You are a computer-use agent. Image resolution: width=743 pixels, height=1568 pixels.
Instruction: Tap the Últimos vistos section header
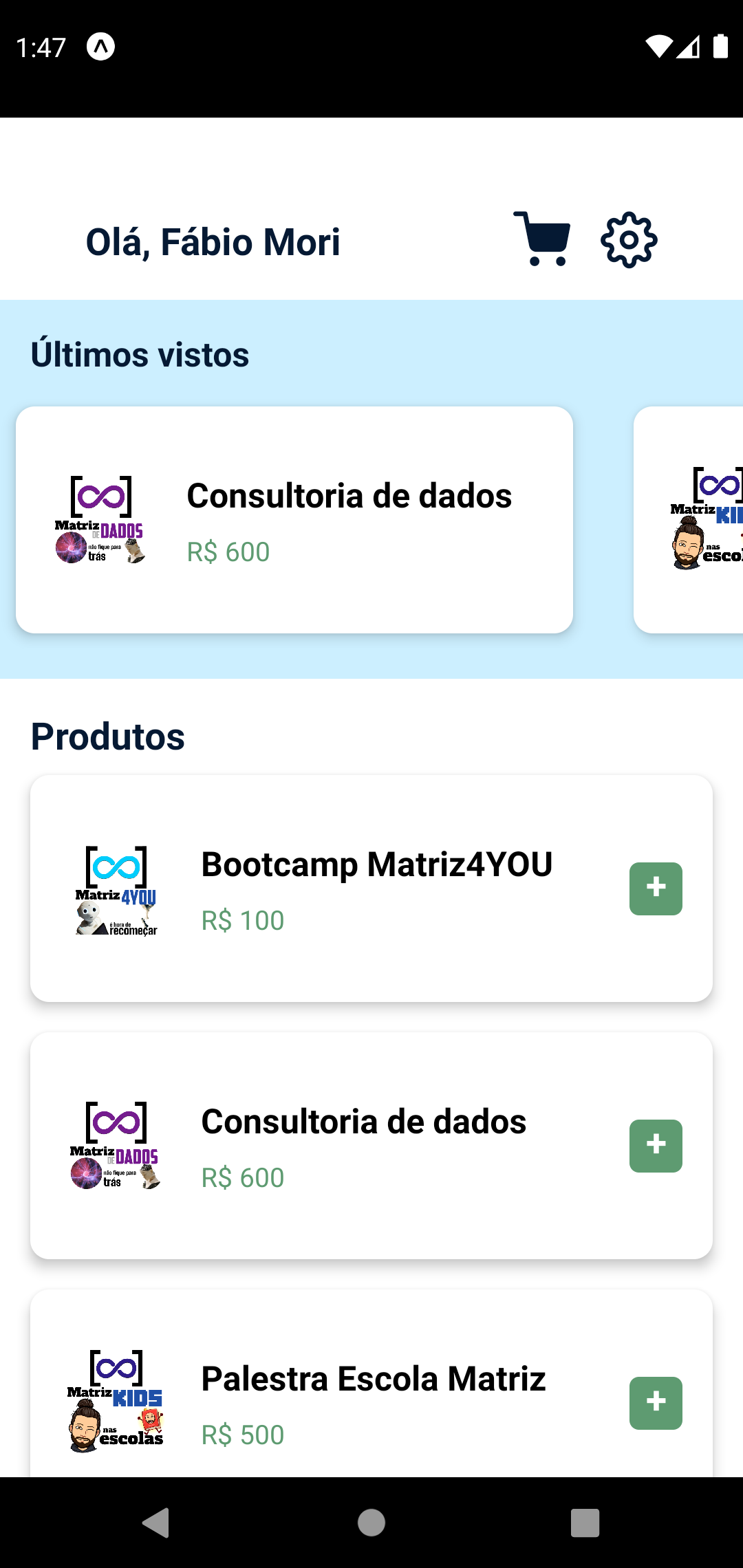pos(140,354)
